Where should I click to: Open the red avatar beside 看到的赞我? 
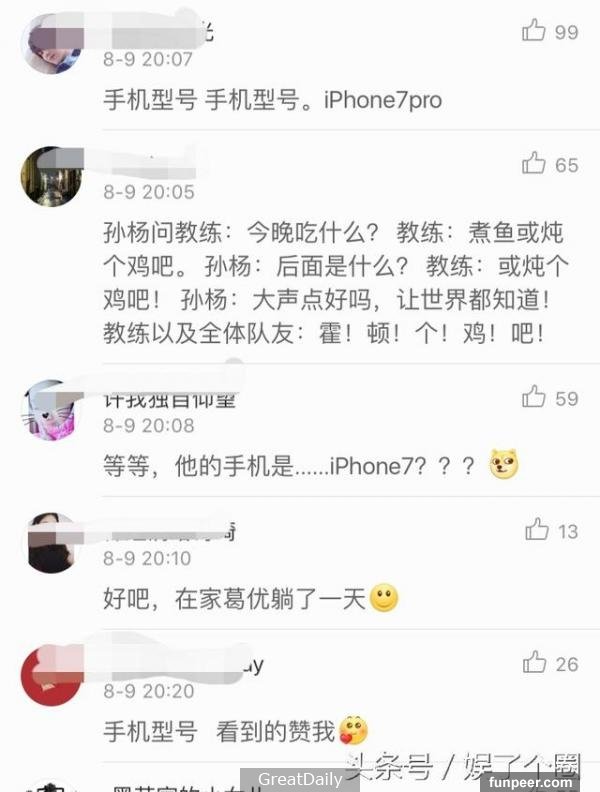pos(50,676)
